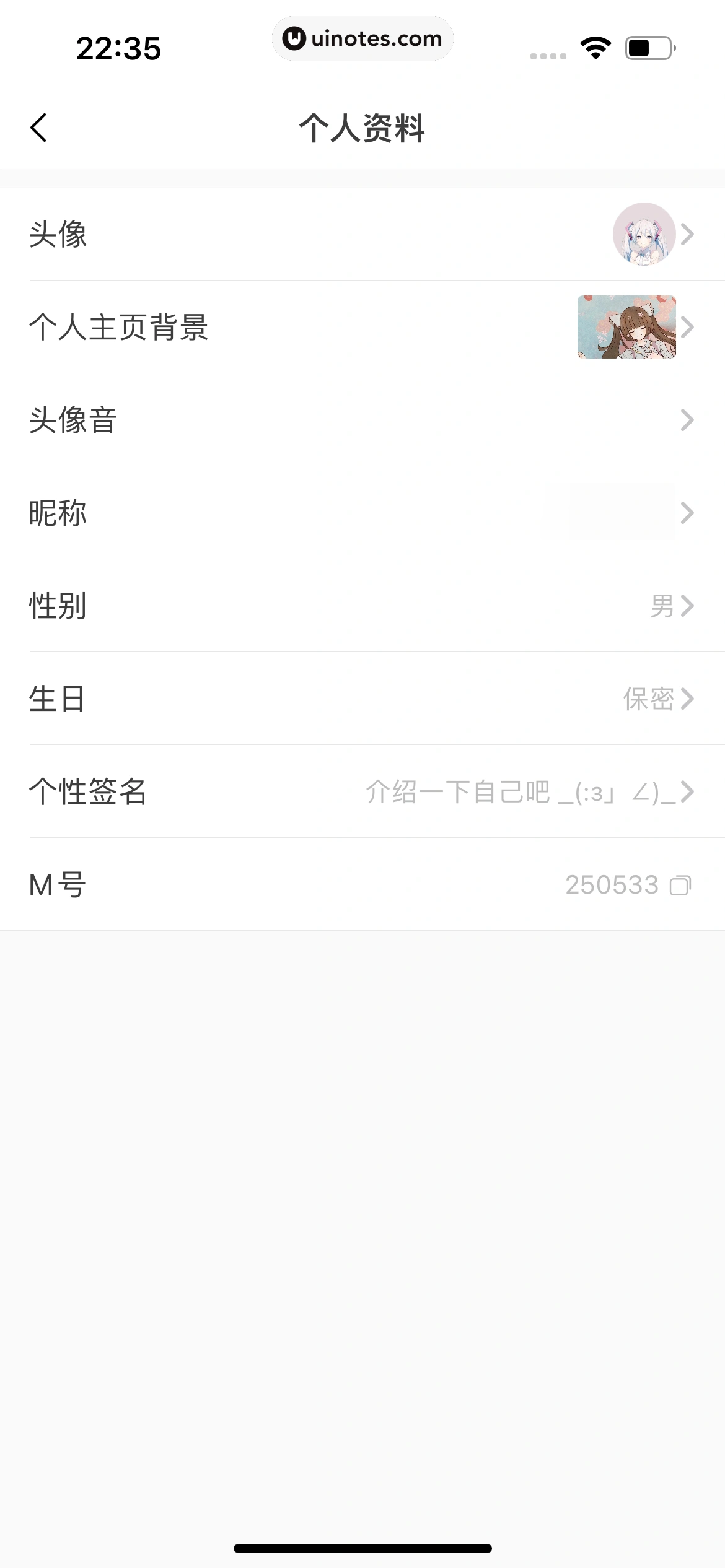Expand the 个性签名 row chevron
Screen dimensions: 725x1568
[x=688, y=793]
